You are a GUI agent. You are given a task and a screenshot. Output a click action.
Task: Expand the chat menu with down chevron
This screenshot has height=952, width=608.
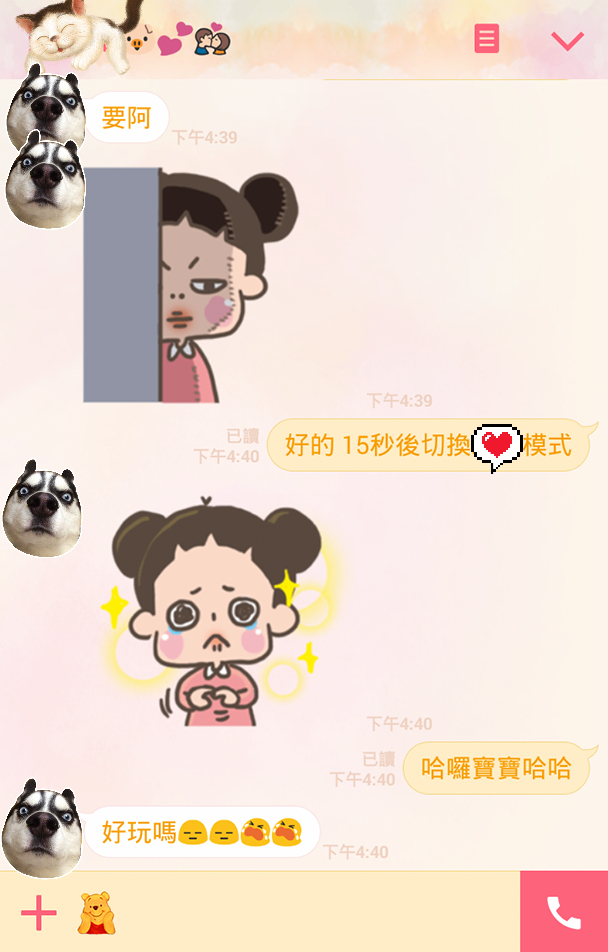(x=567, y=40)
